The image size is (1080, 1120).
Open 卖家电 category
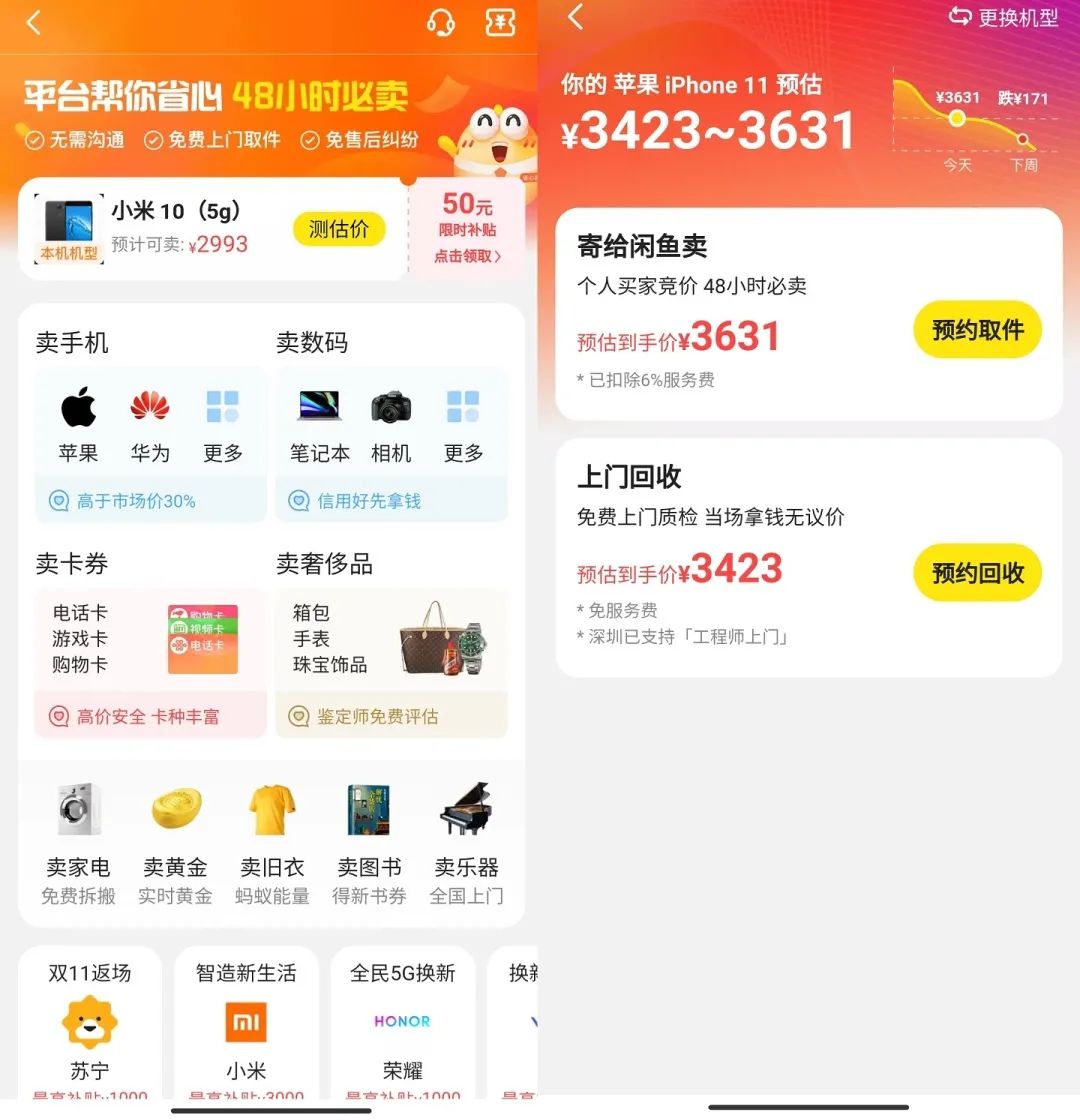78,842
